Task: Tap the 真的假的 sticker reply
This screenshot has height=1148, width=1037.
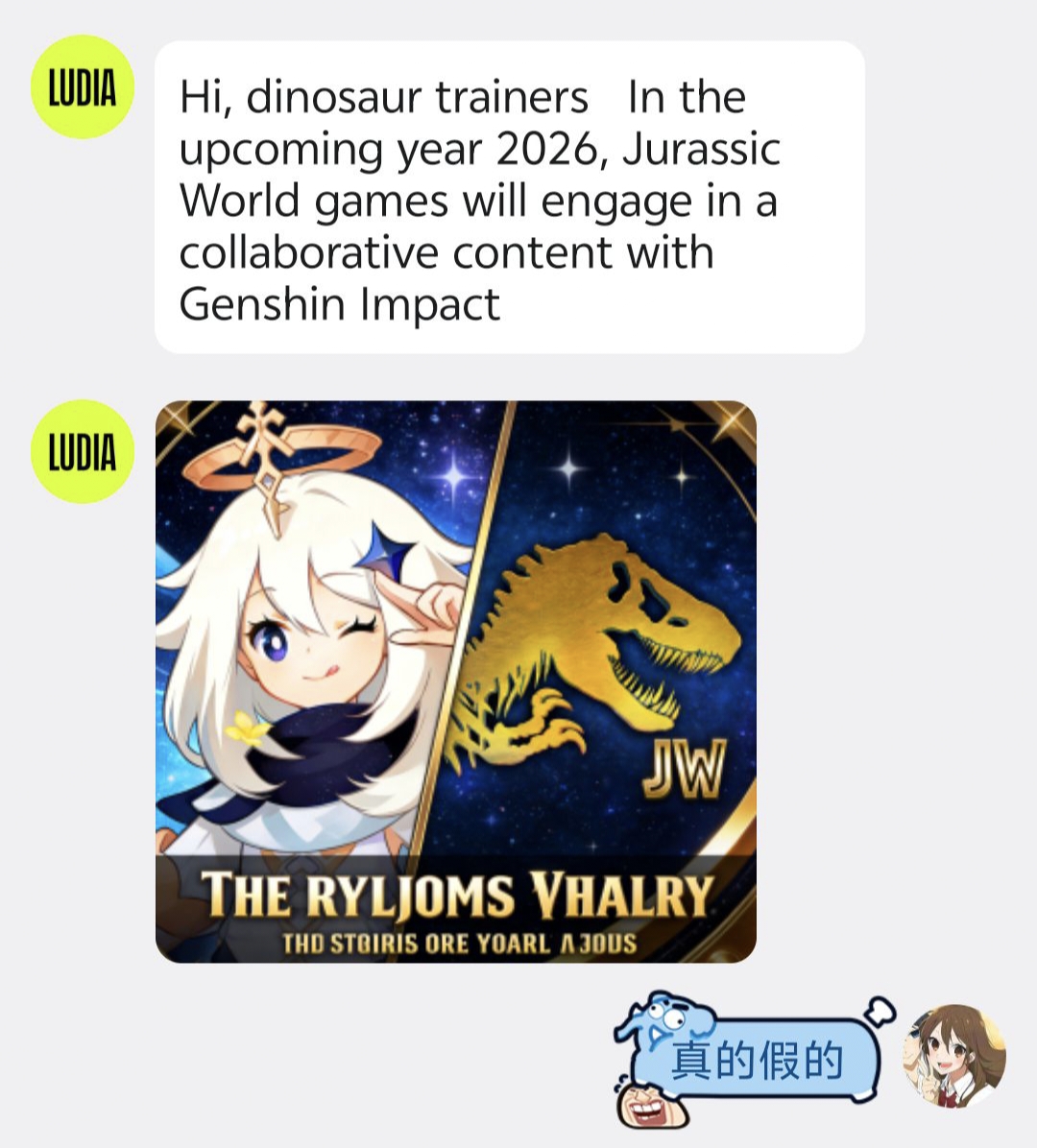Action: click(x=754, y=1061)
